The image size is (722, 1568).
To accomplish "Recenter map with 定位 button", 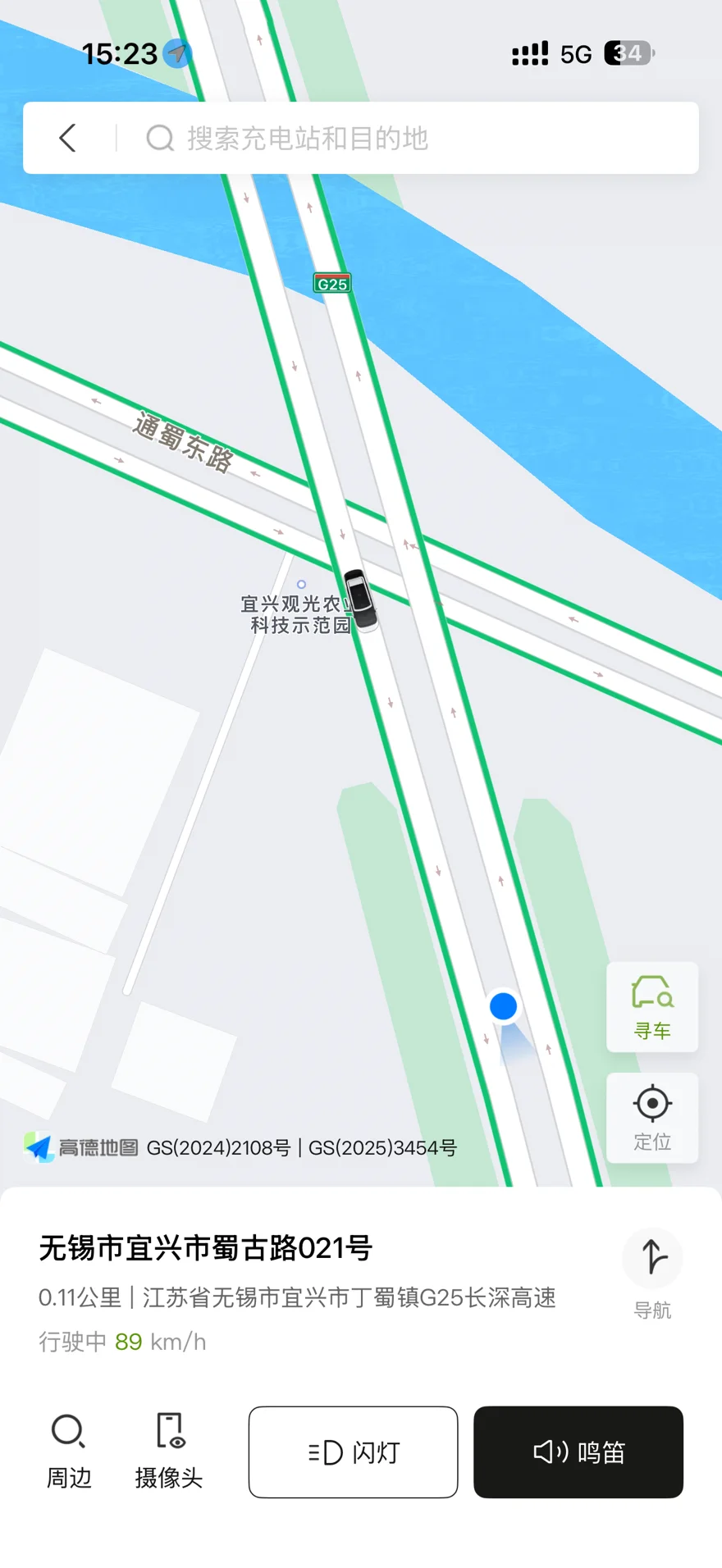I will coord(652,1117).
